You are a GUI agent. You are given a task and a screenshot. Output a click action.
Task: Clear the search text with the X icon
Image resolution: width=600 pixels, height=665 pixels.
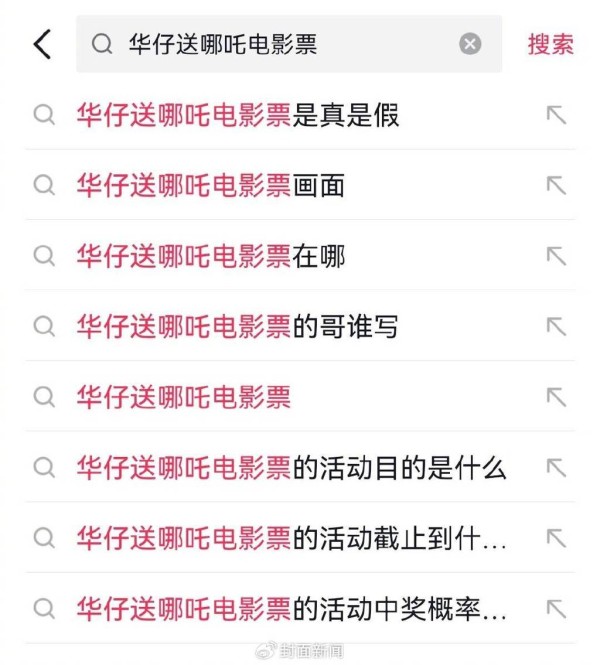(x=470, y=44)
